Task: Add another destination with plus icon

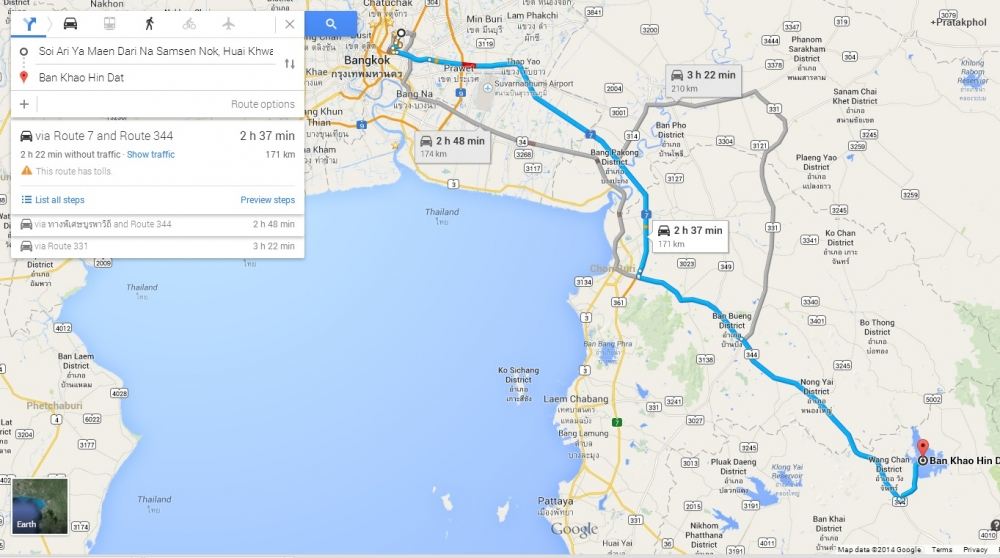Action: [x=24, y=104]
